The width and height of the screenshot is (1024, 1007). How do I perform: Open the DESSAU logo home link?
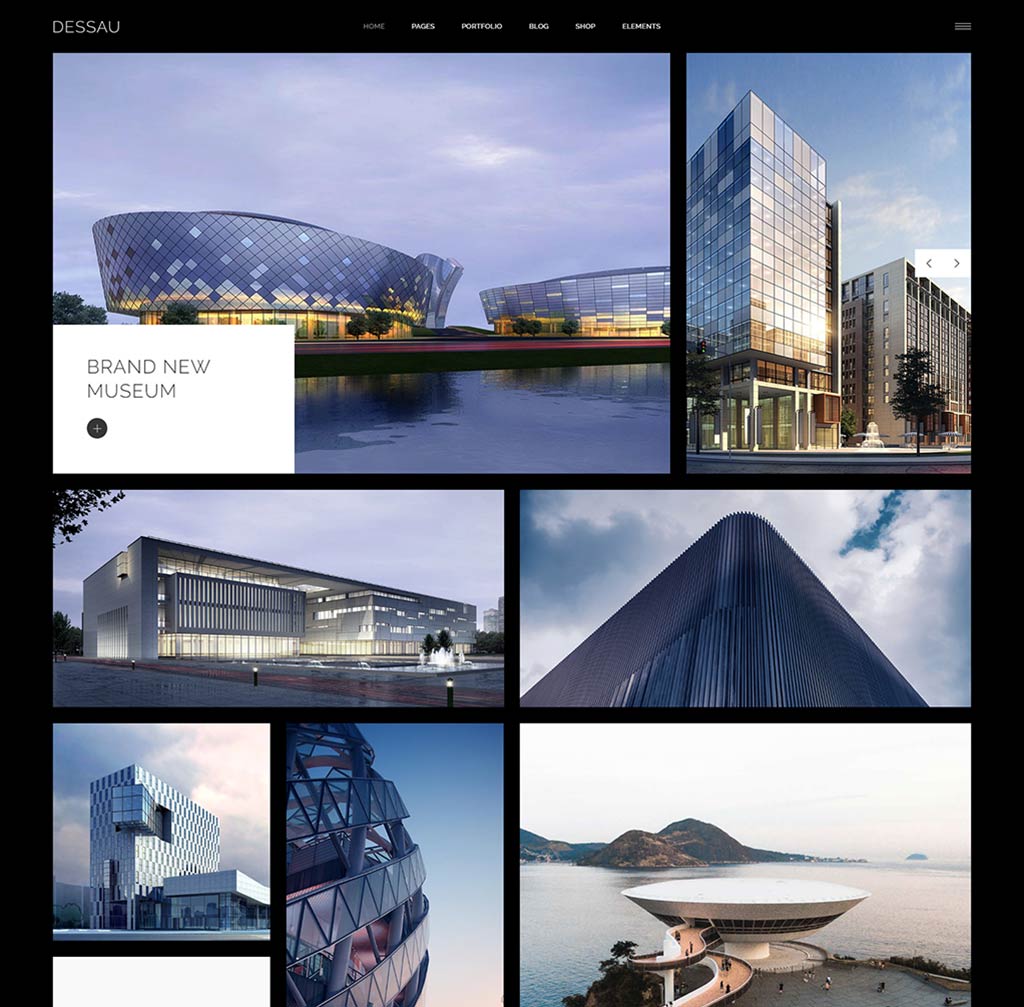tap(86, 27)
